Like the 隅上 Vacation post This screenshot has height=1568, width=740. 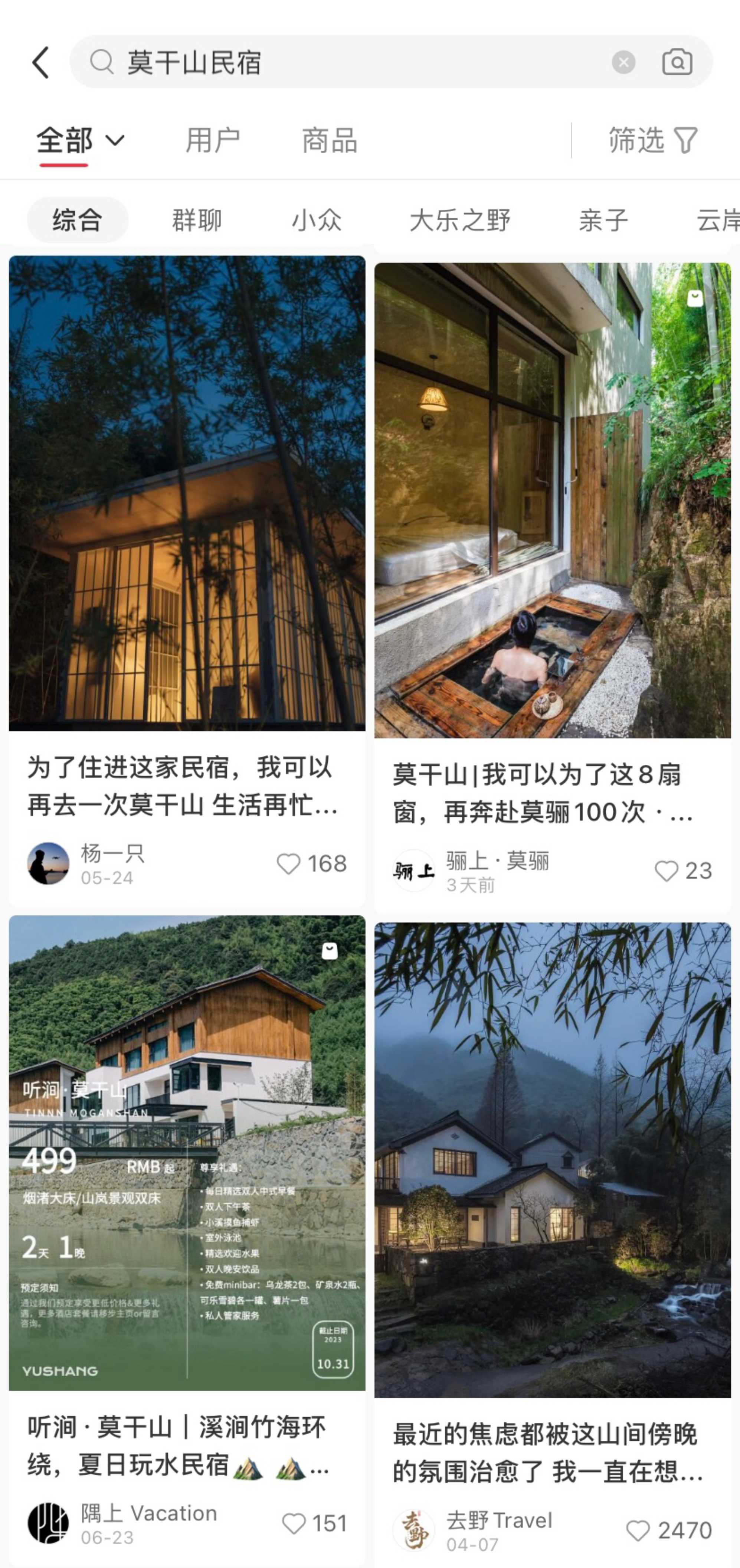coord(294,1523)
